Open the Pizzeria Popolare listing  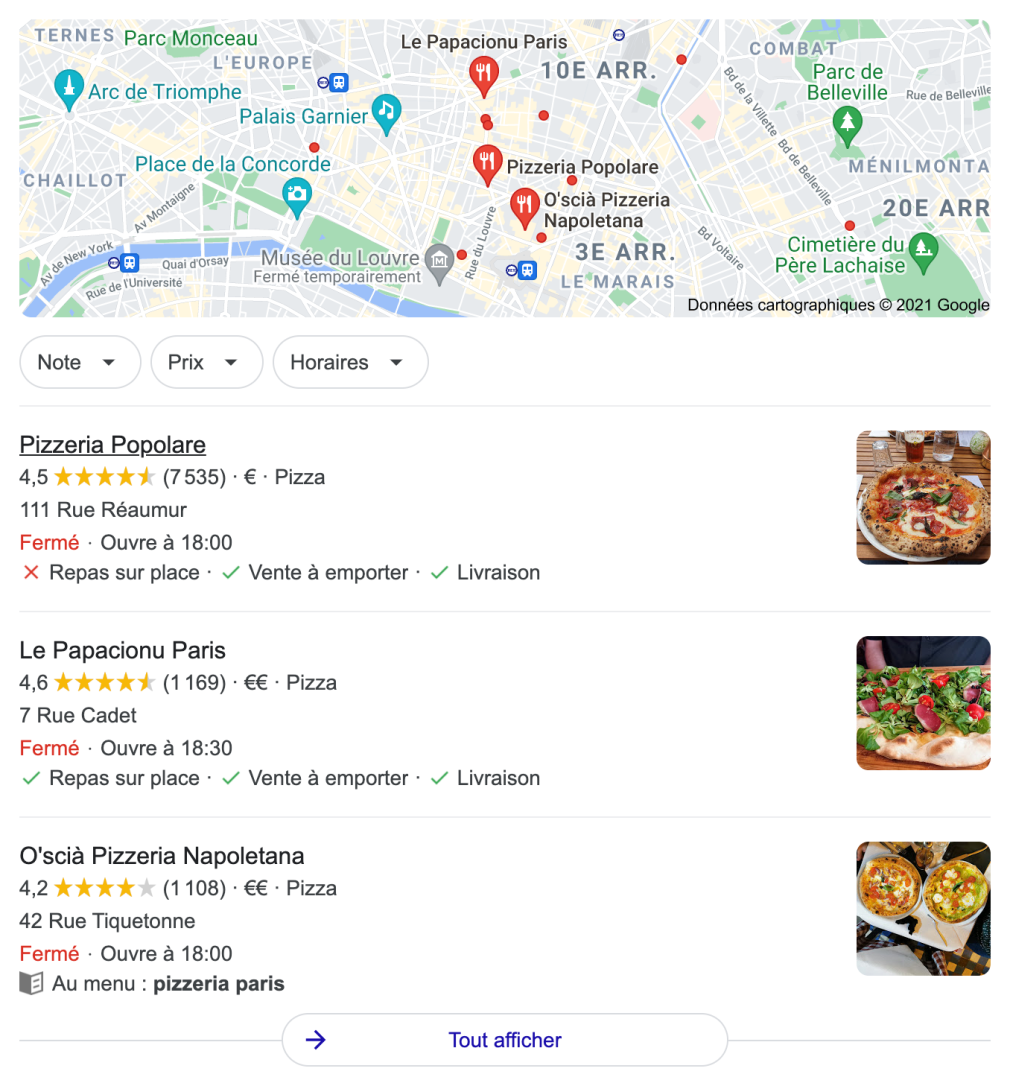pos(113,445)
